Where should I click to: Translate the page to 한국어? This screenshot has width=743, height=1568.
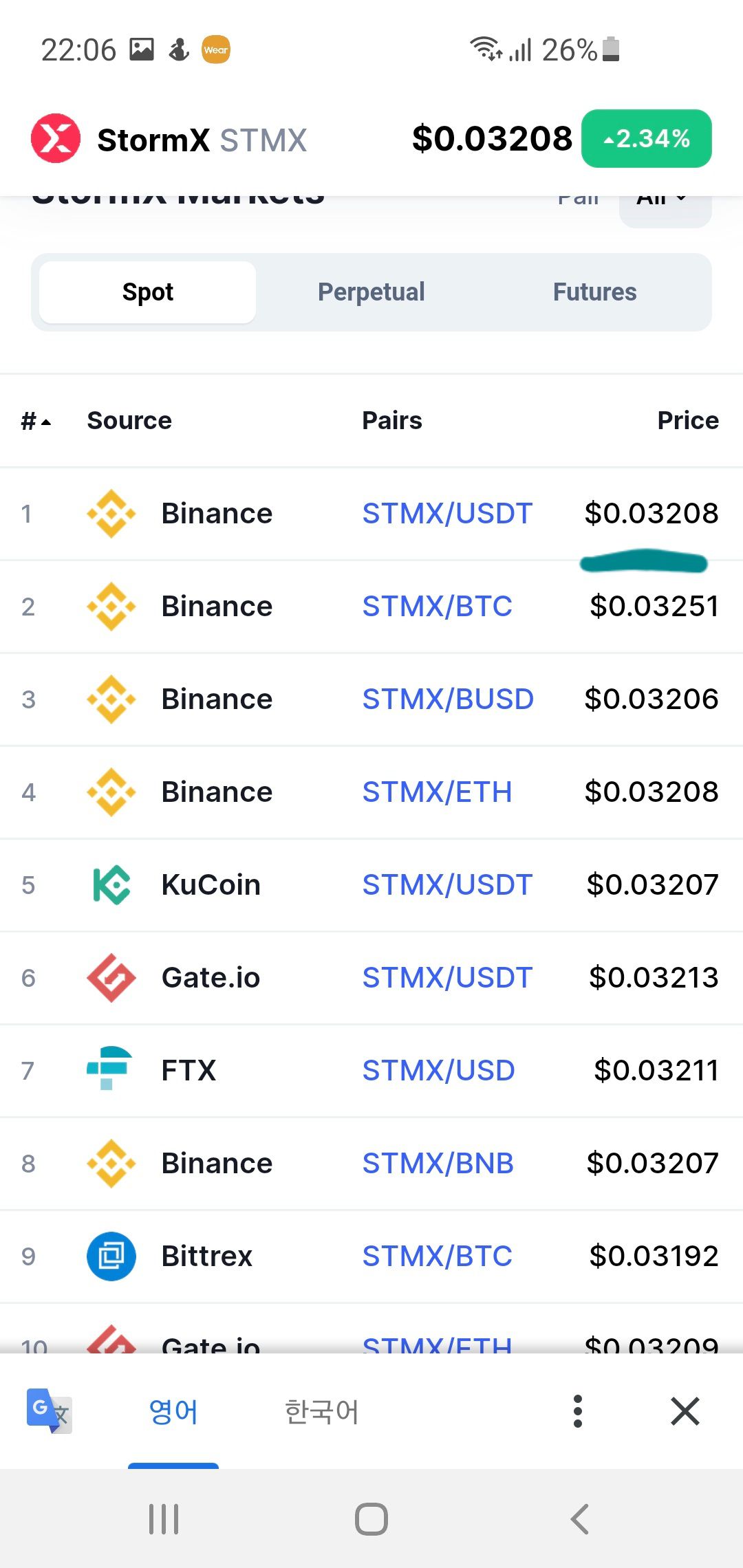321,1412
